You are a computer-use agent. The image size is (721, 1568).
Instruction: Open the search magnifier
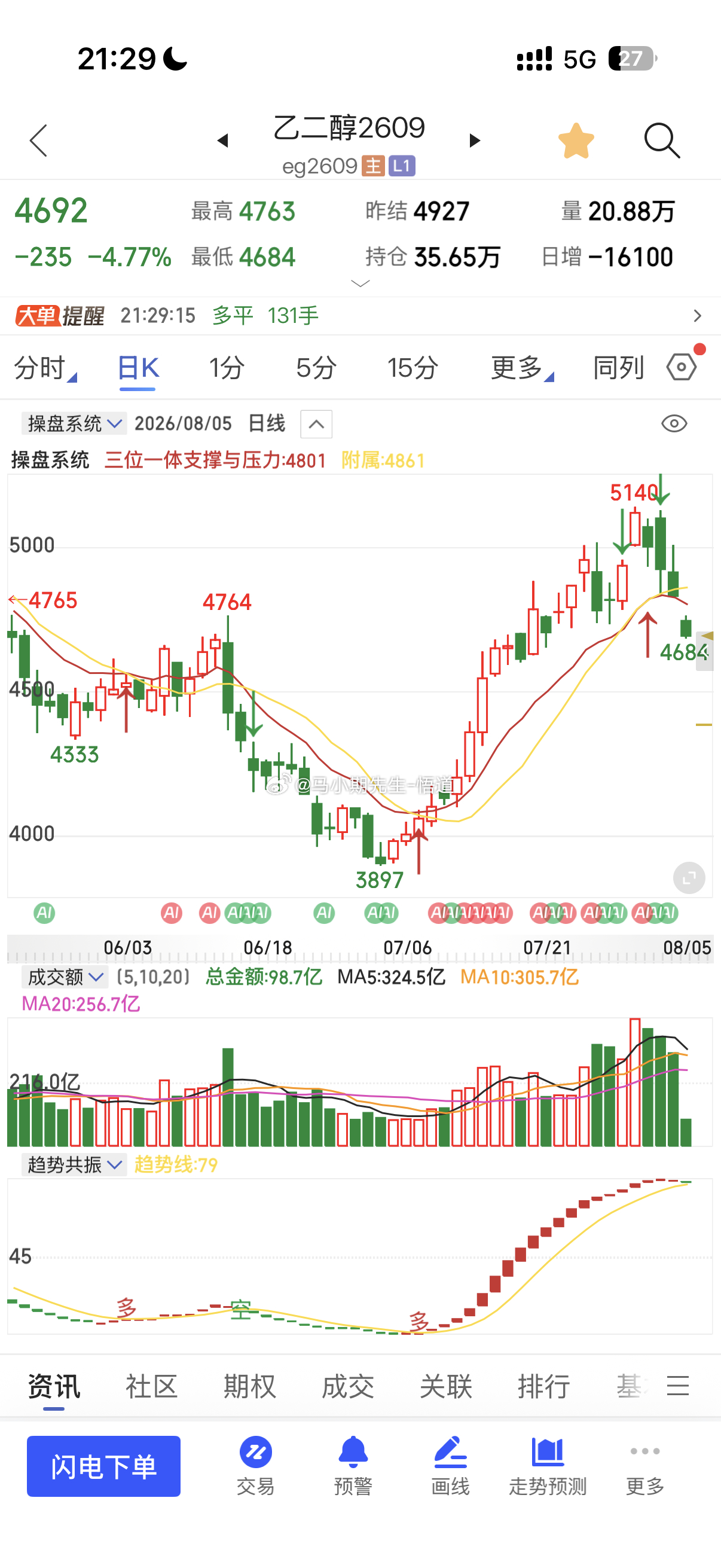click(661, 141)
